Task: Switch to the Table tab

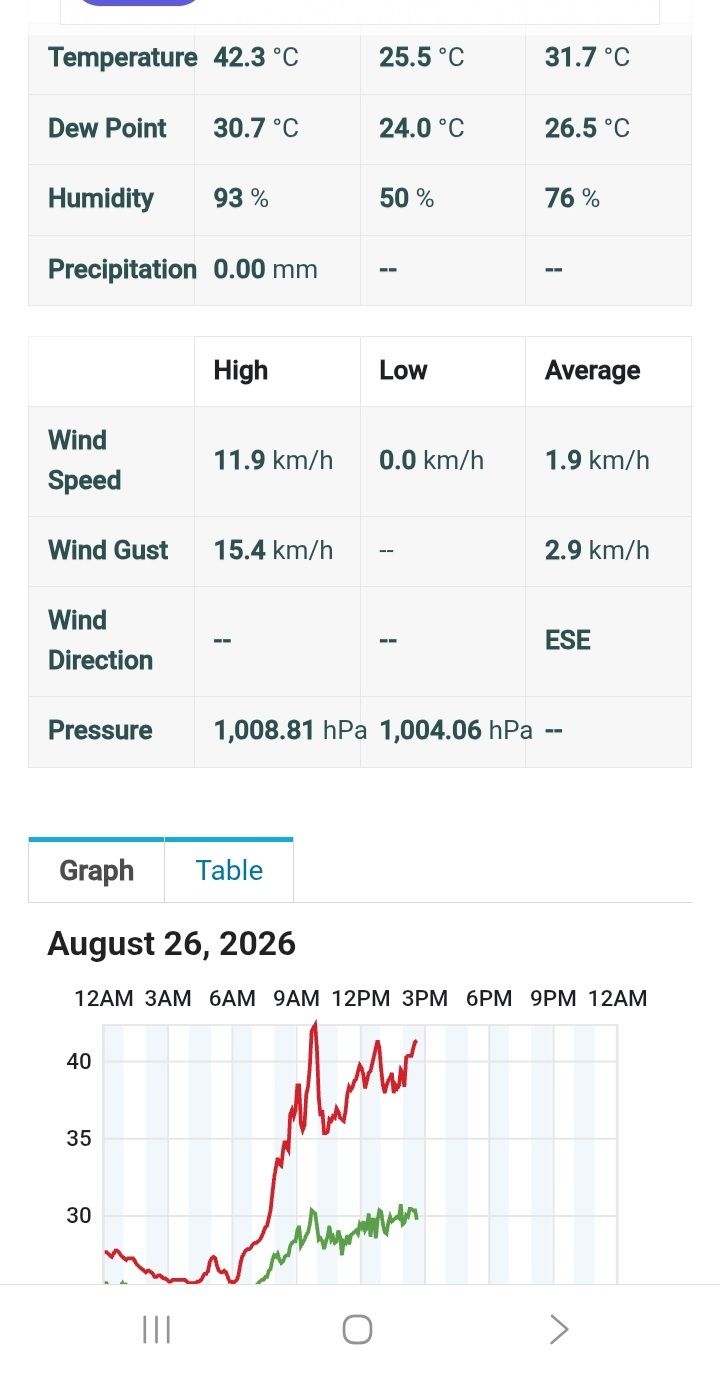Action: click(229, 870)
